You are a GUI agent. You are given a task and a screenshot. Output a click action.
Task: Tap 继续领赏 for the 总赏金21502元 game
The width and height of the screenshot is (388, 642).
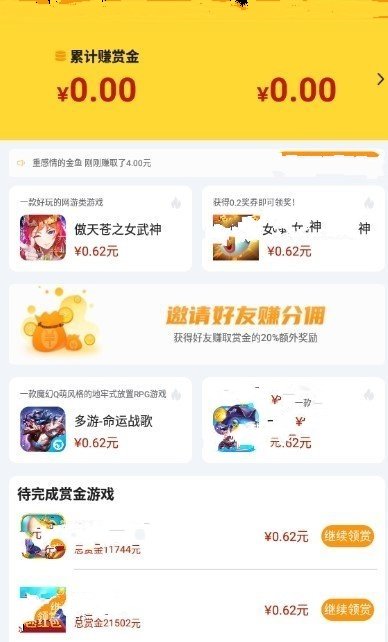pos(347,610)
